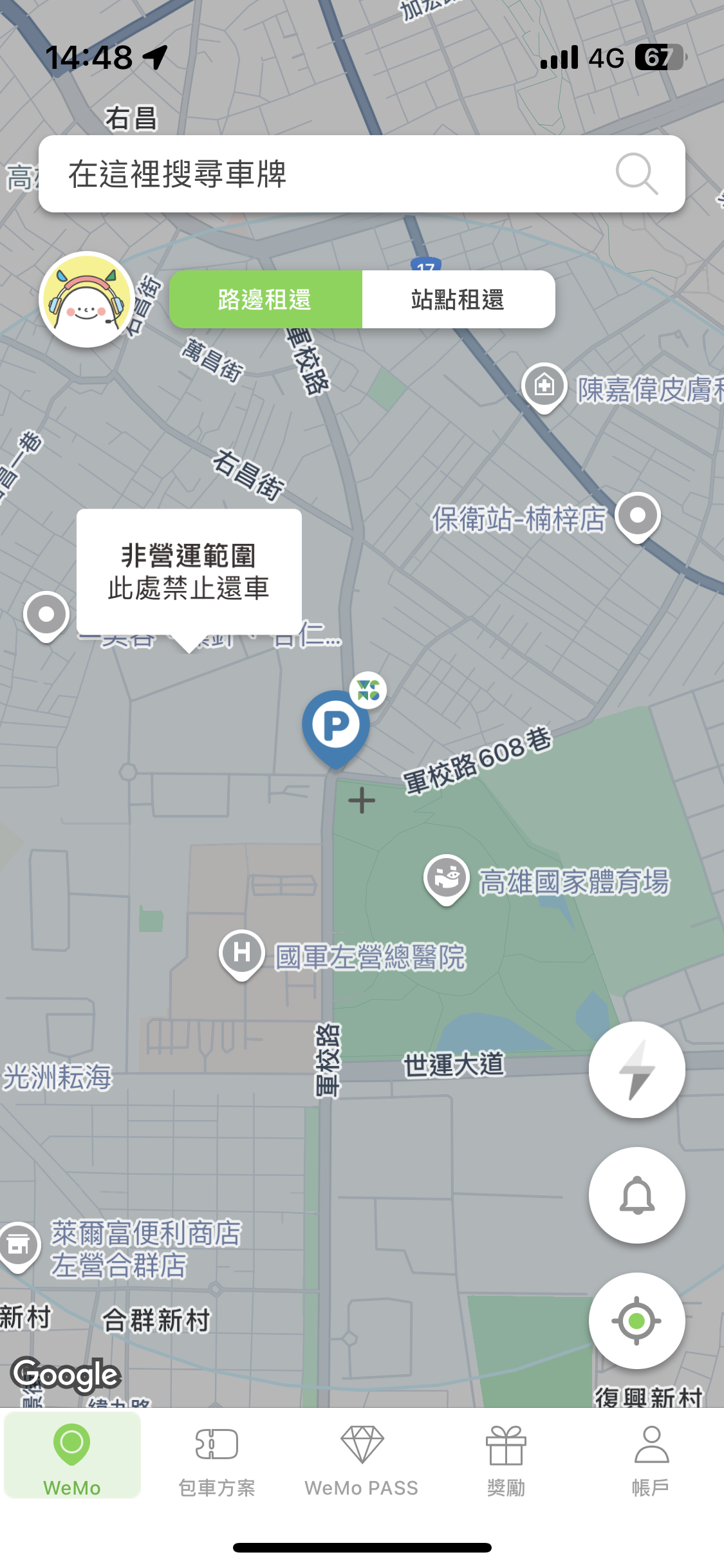The height and width of the screenshot is (1568, 724).
Task: Switch to 站點租還 mode
Action: [x=458, y=299]
